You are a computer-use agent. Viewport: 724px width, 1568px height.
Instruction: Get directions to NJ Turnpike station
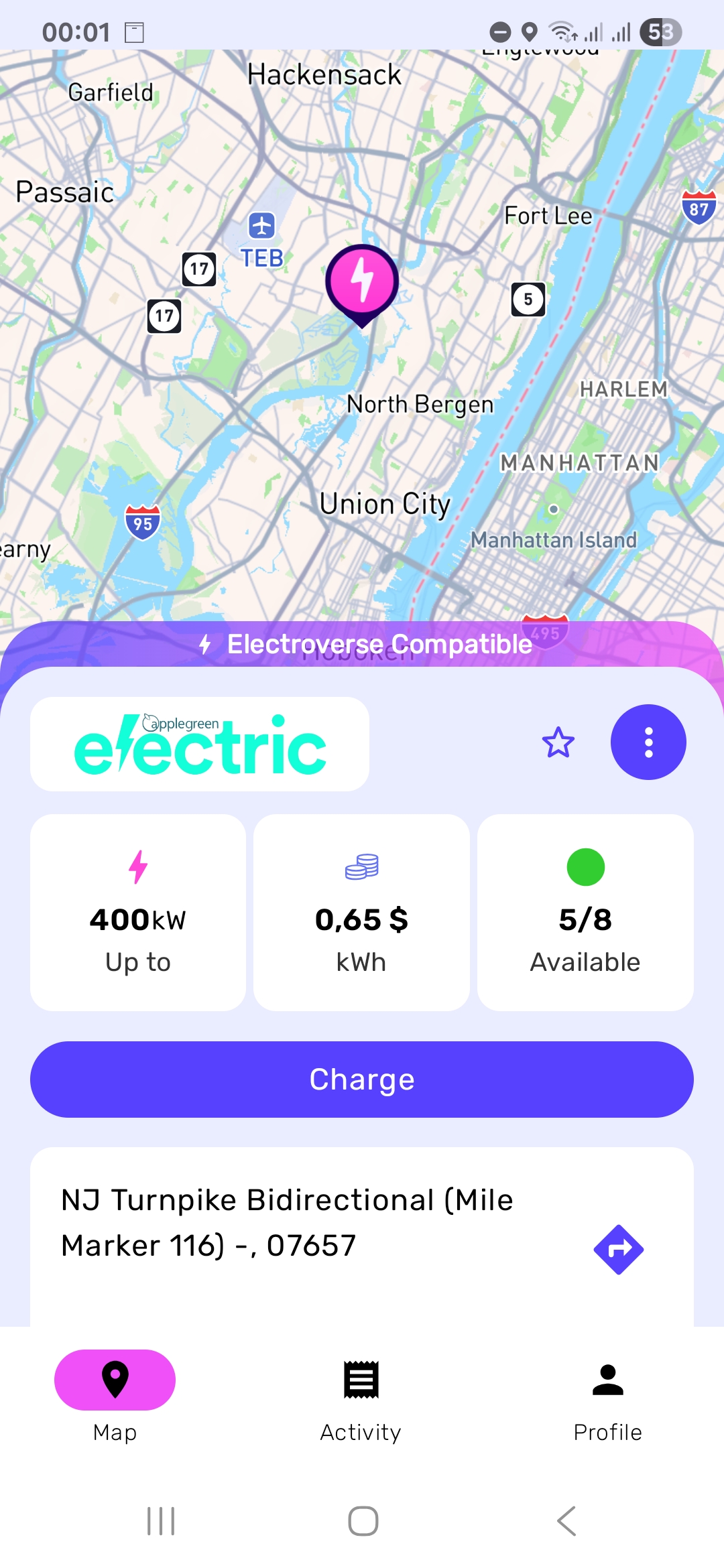pos(618,1249)
